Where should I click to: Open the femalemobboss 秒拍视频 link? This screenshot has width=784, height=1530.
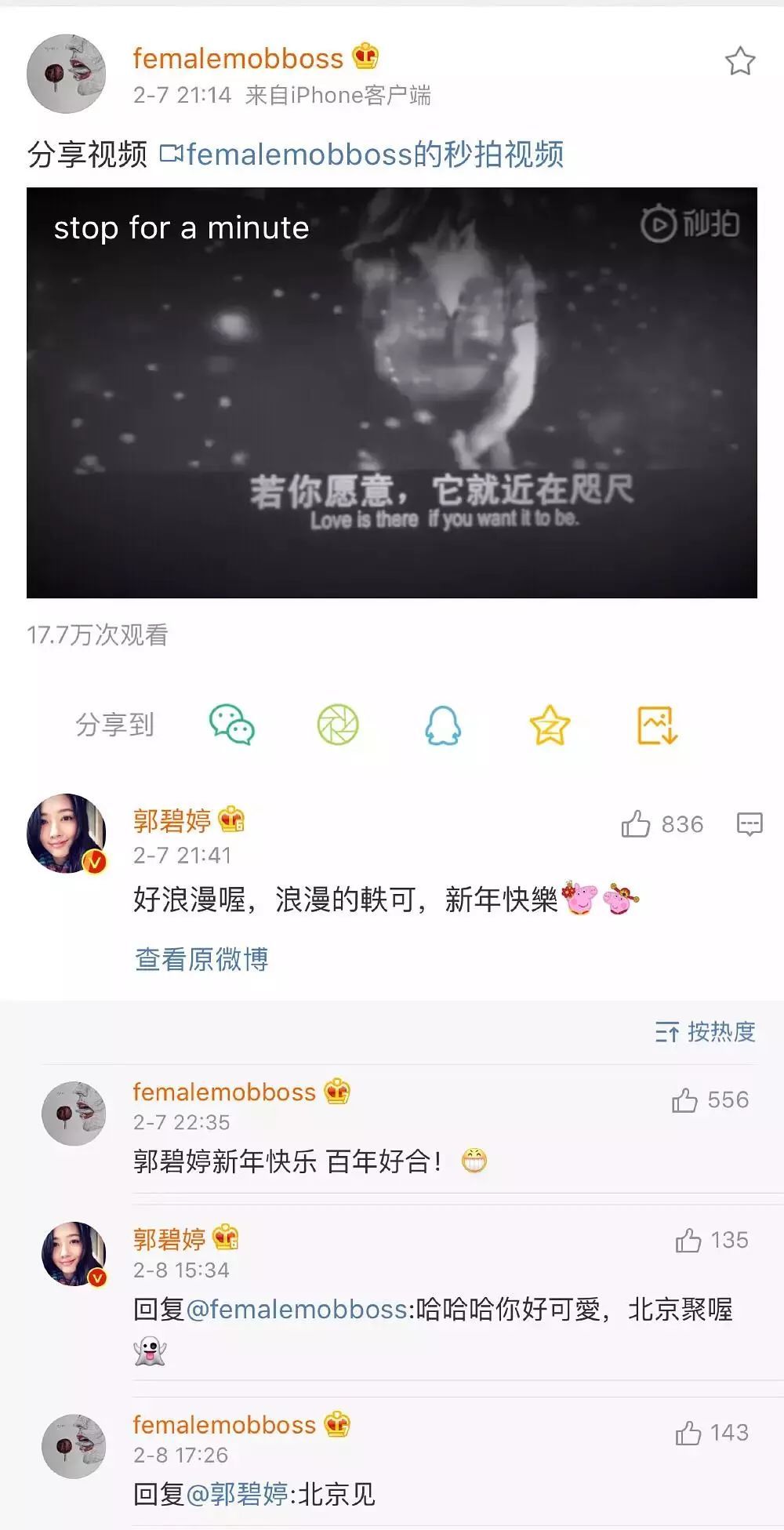coord(362,154)
